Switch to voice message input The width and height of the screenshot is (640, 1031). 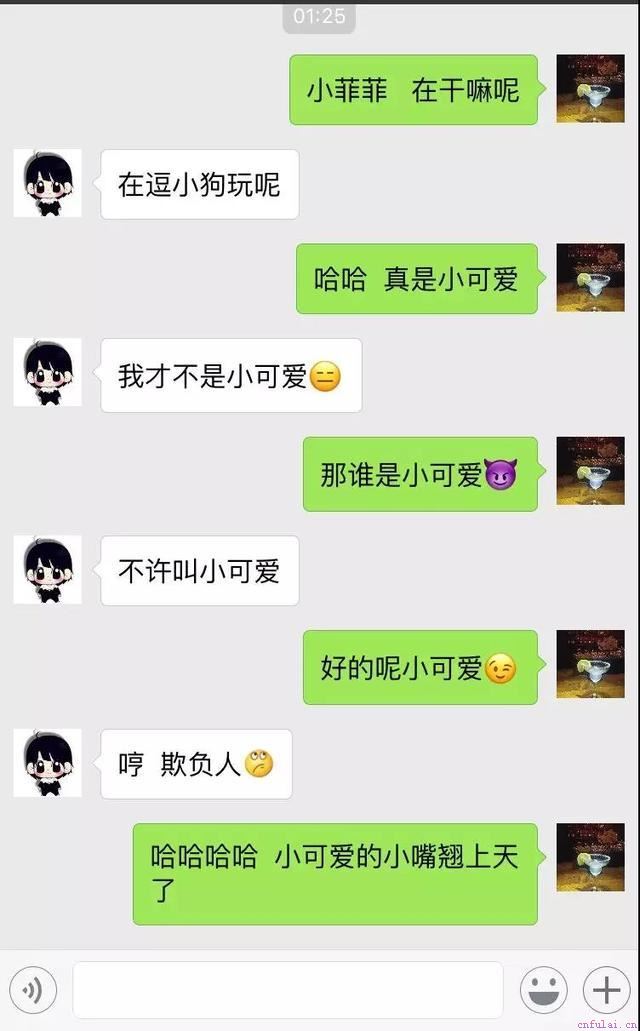coord(32,990)
